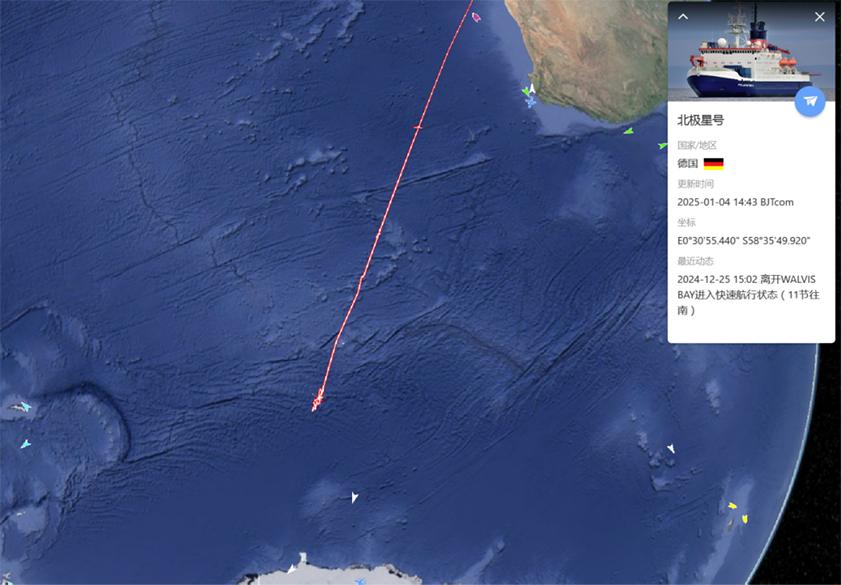Screen dimensions: 841x585
Task: Close the 北极星号 ship details card
Action: tap(820, 17)
